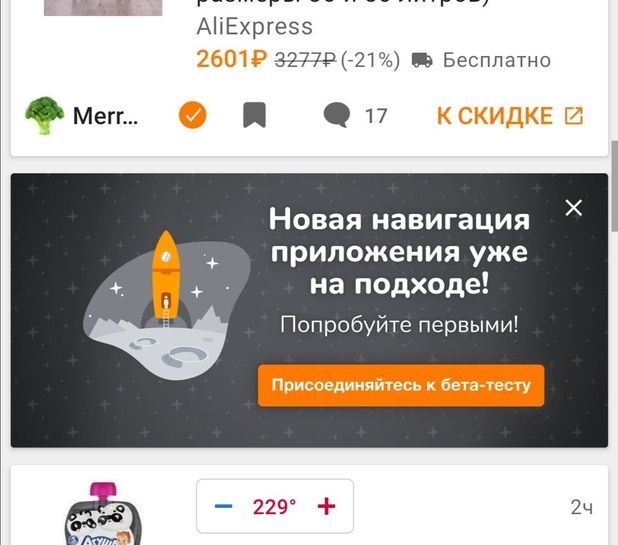618x545 pixels.
Task: Join the beta test via orange button
Action: pyautogui.click(x=401, y=385)
